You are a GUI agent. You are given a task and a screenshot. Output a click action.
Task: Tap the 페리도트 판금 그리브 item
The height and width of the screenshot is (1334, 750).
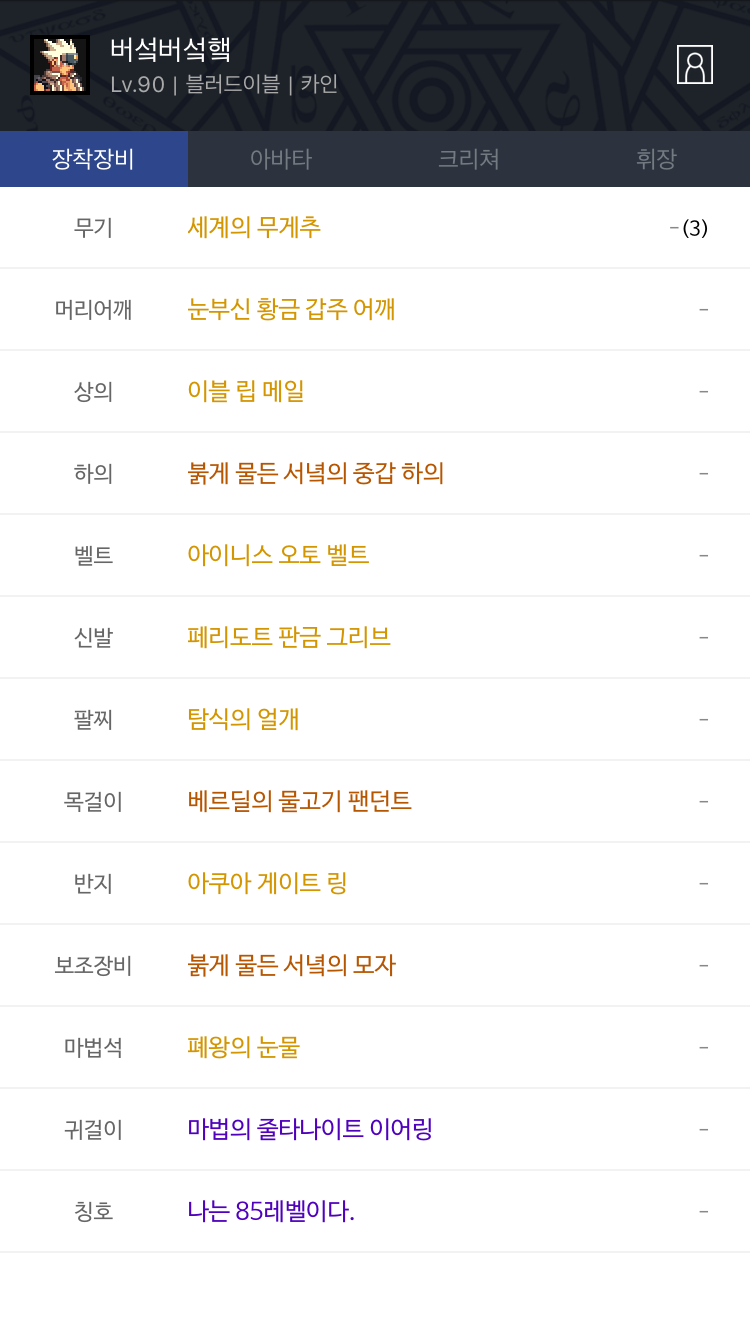(x=289, y=637)
